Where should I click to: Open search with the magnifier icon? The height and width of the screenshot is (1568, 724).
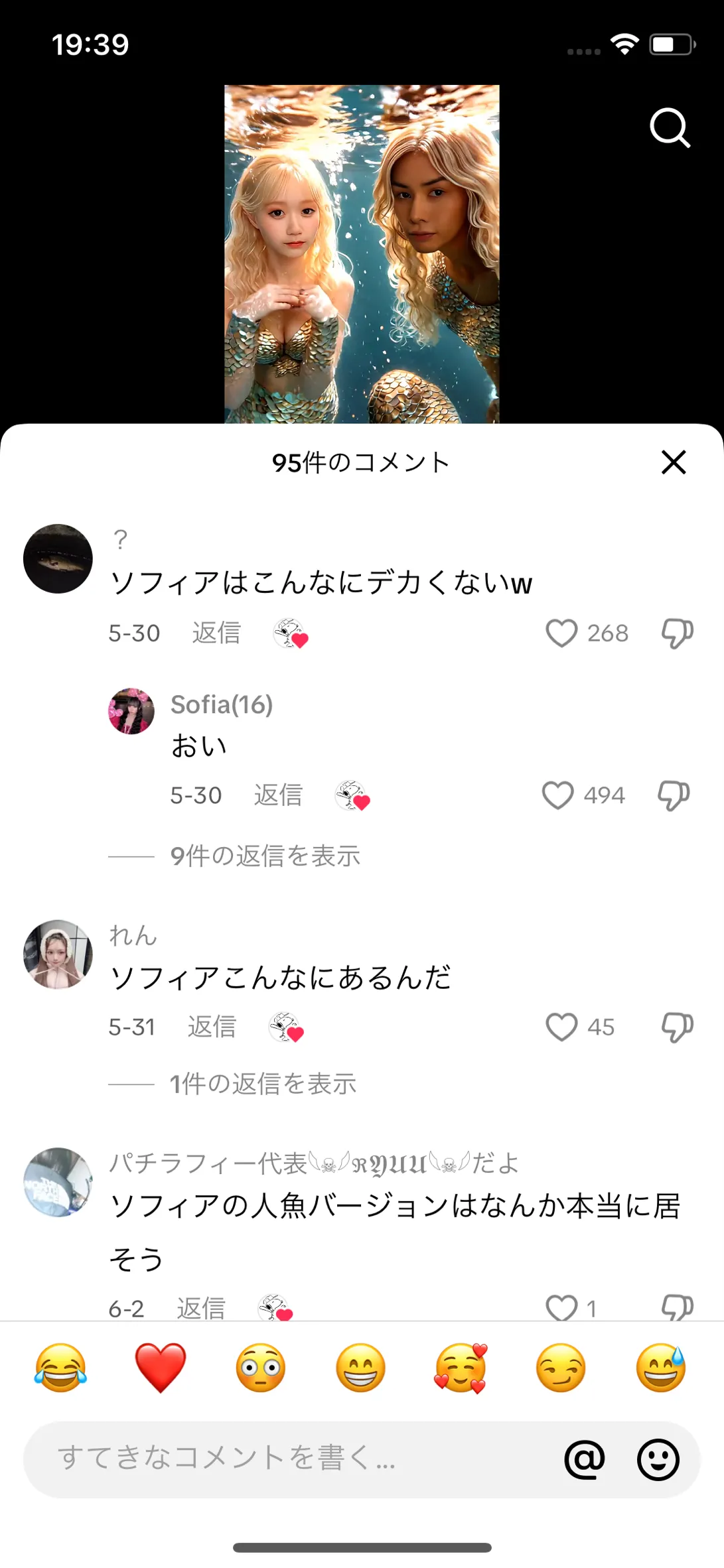coord(670,128)
